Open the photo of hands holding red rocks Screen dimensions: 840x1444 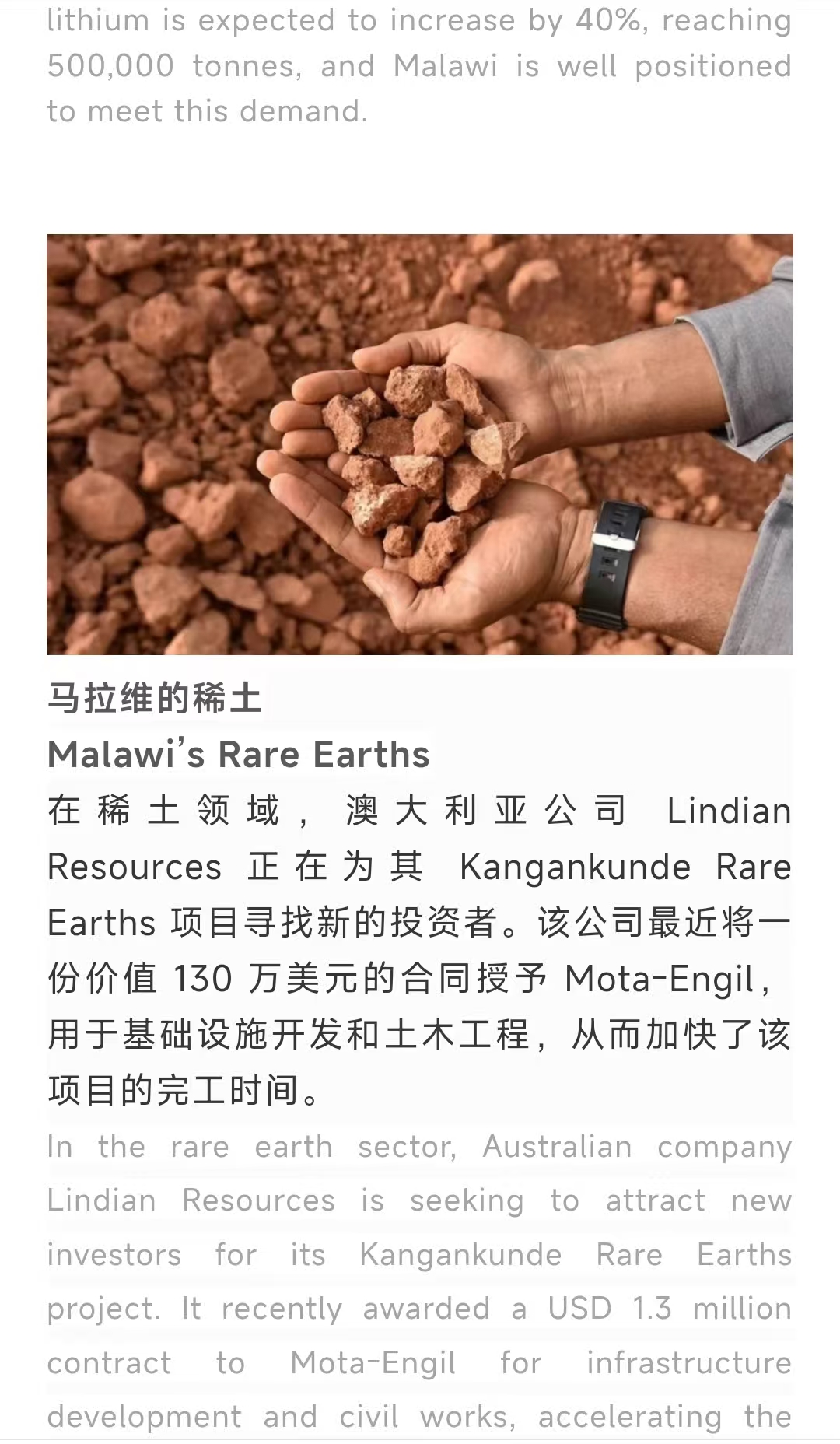tap(420, 444)
